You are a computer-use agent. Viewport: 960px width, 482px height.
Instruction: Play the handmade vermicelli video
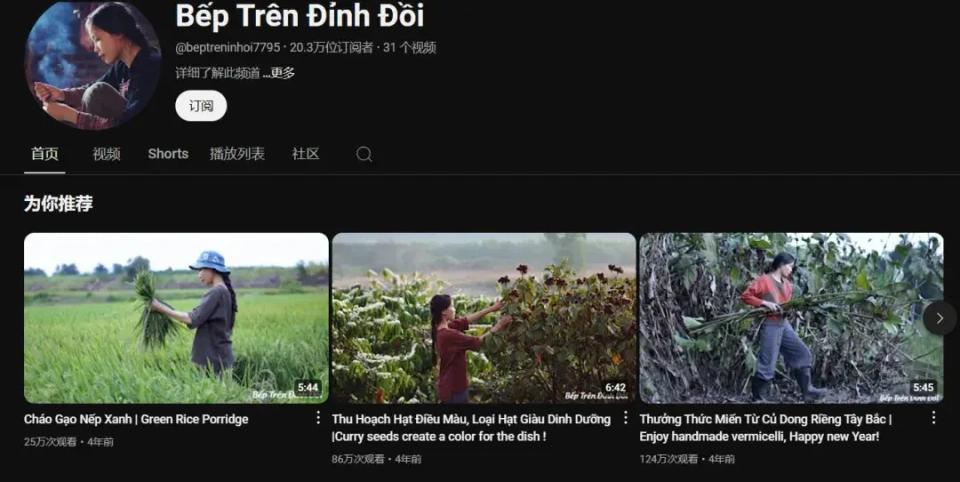pos(790,318)
